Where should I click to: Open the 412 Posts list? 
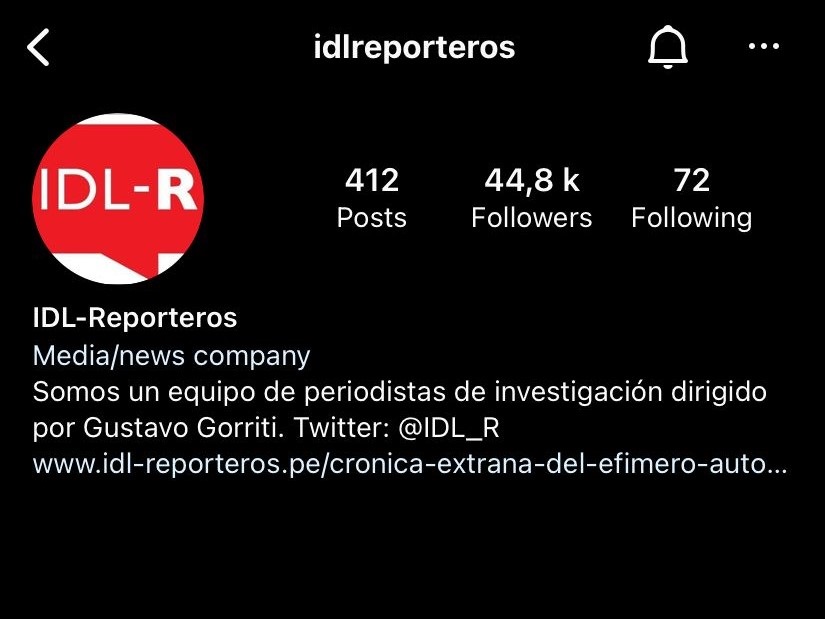coord(371,198)
